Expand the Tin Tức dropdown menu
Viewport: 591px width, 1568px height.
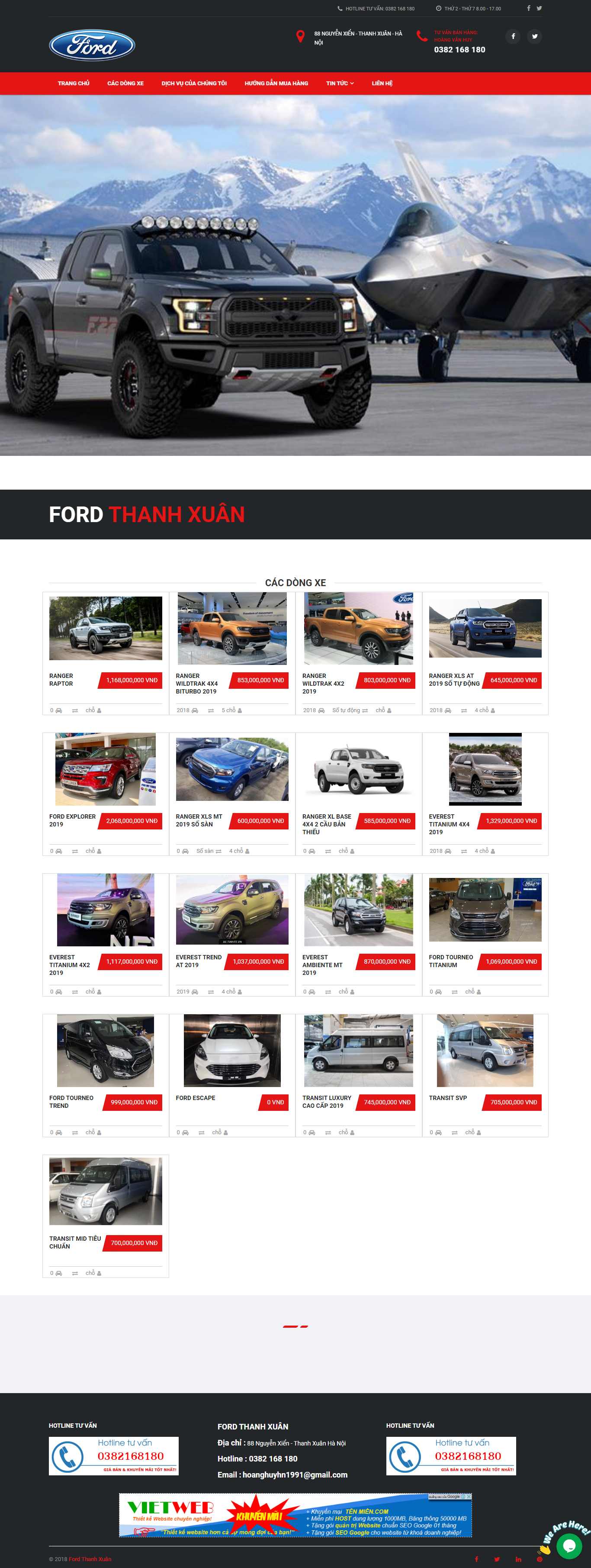click(339, 84)
